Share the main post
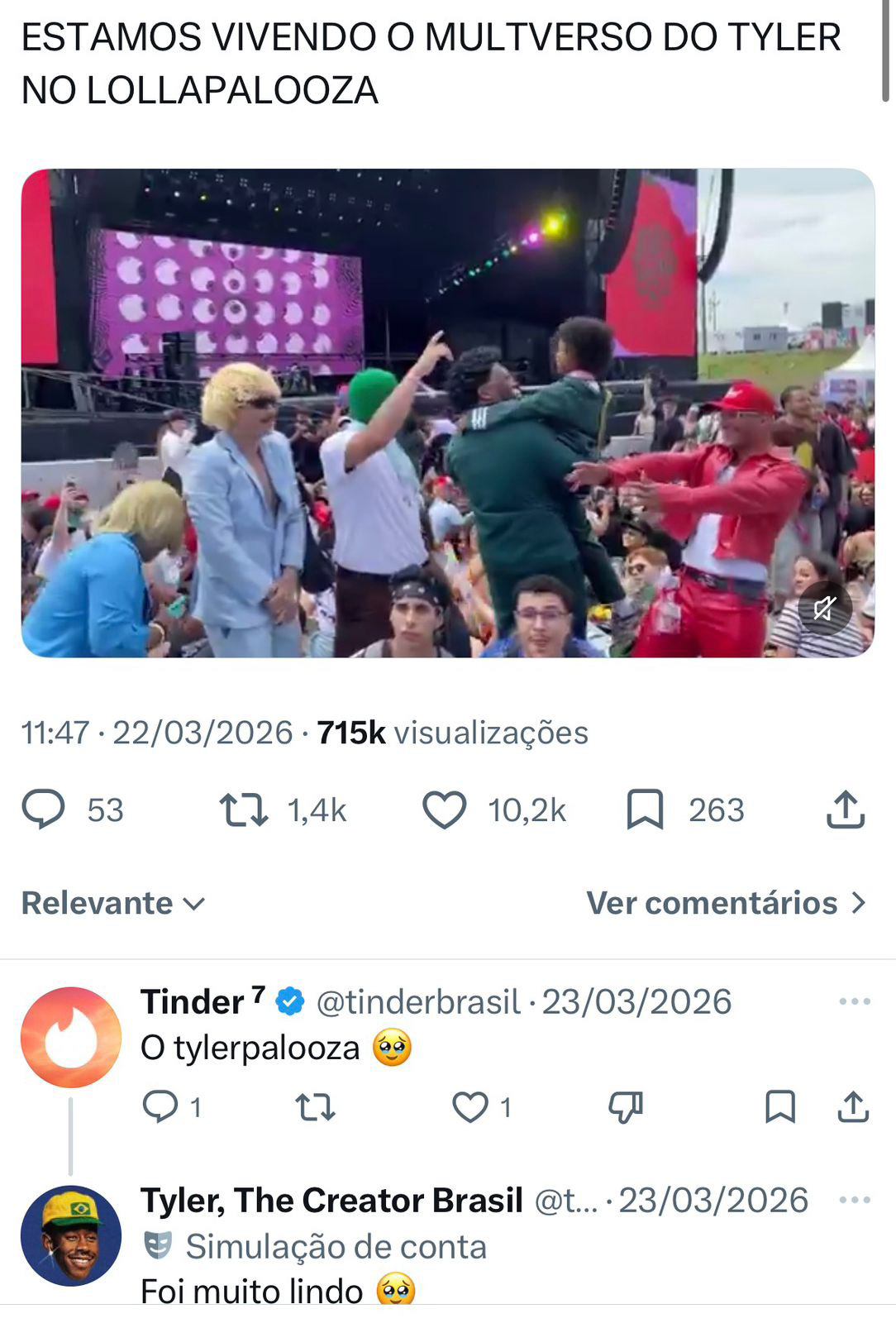 pyautogui.click(x=846, y=810)
